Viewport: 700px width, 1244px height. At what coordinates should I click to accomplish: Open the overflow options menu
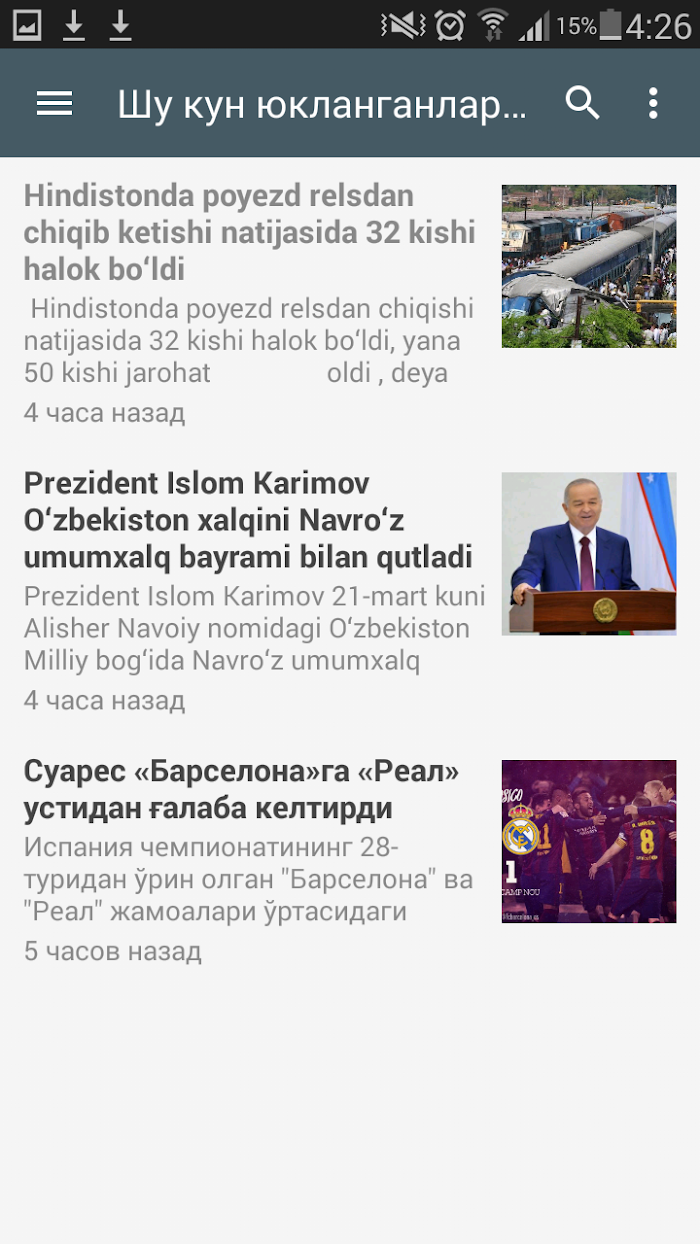point(653,103)
